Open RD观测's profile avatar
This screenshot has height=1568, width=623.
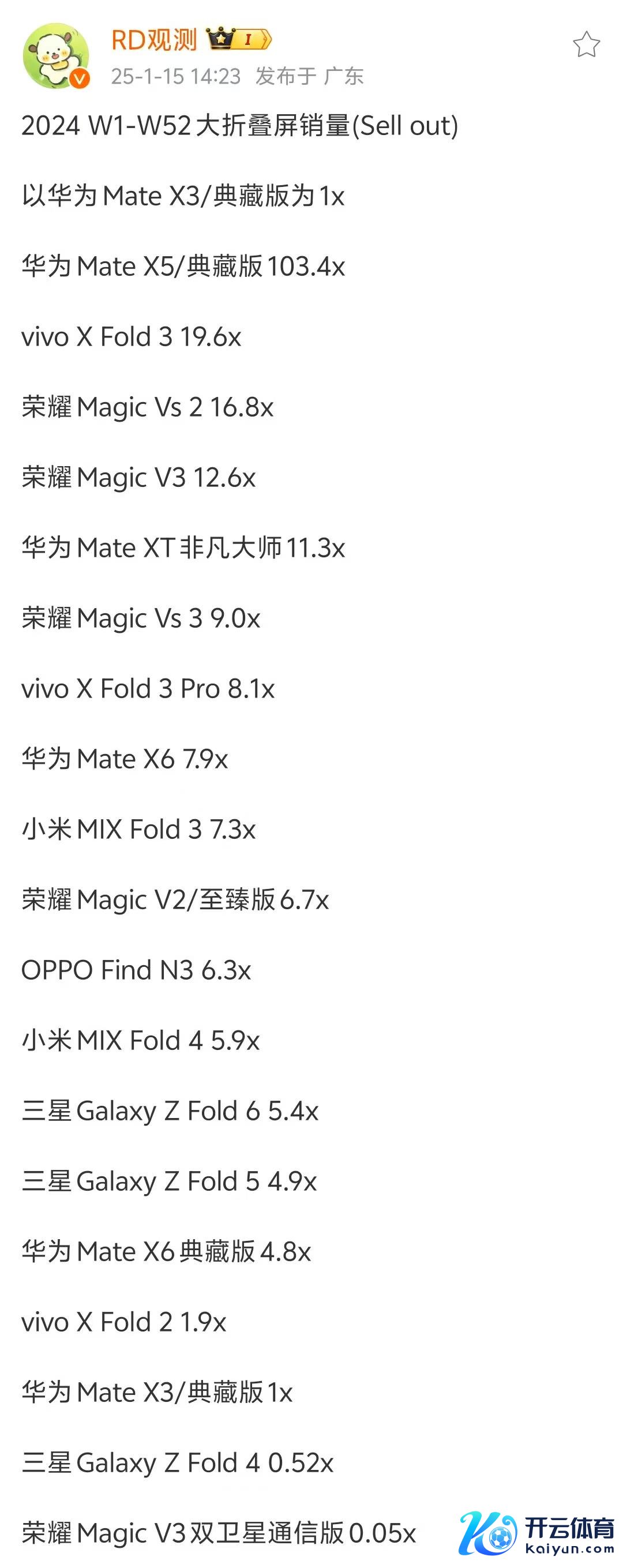click(x=55, y=56)
